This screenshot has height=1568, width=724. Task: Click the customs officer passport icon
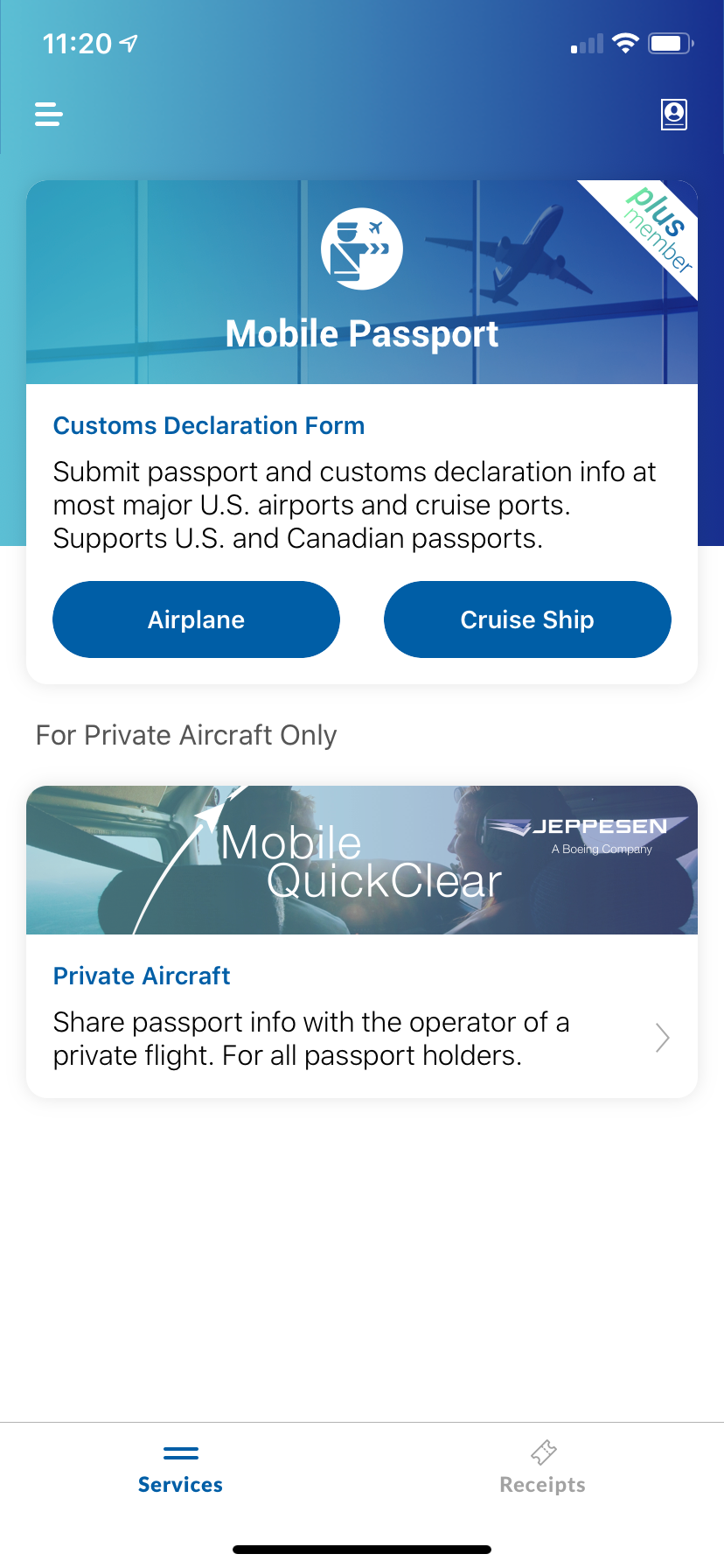coord(362,248)
